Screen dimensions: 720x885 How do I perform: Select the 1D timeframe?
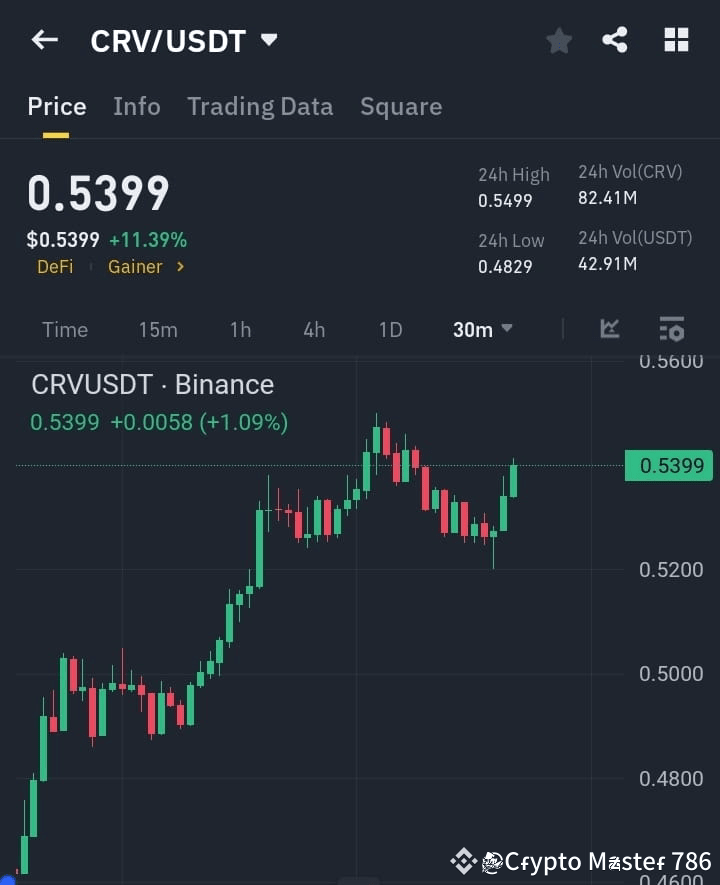(390, 329)
